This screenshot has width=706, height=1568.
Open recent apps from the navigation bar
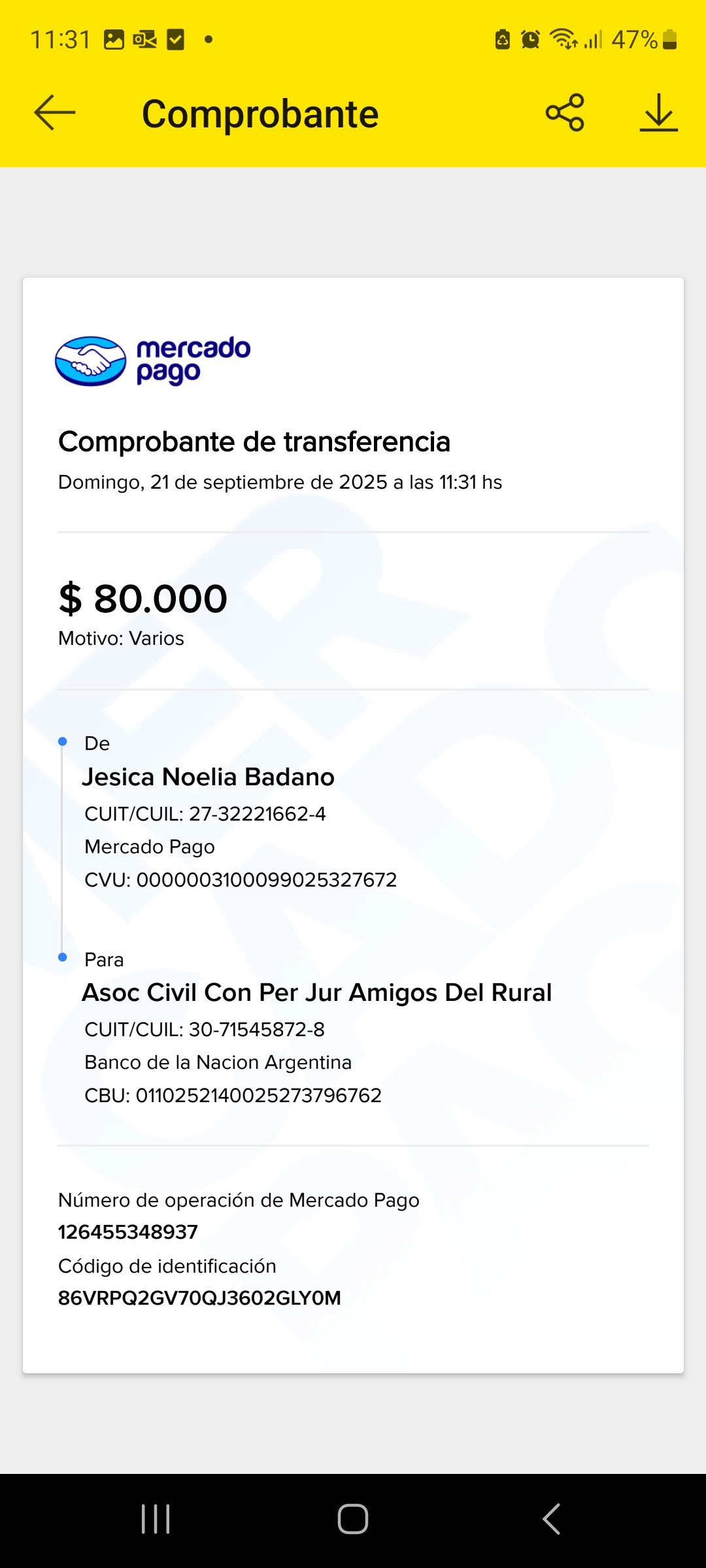pyautogui.click(x=156, y=1519)
